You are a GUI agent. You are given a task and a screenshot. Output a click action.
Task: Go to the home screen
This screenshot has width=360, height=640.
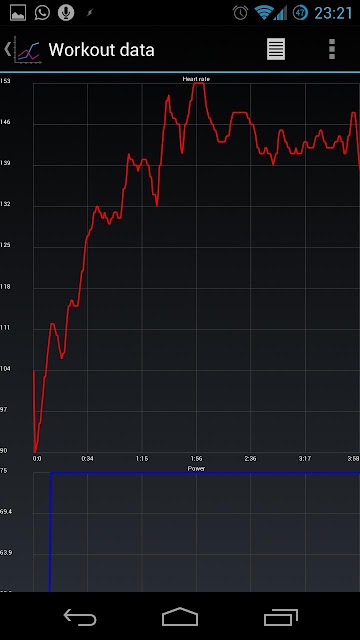pyautogui.click(x=180, y=616)
